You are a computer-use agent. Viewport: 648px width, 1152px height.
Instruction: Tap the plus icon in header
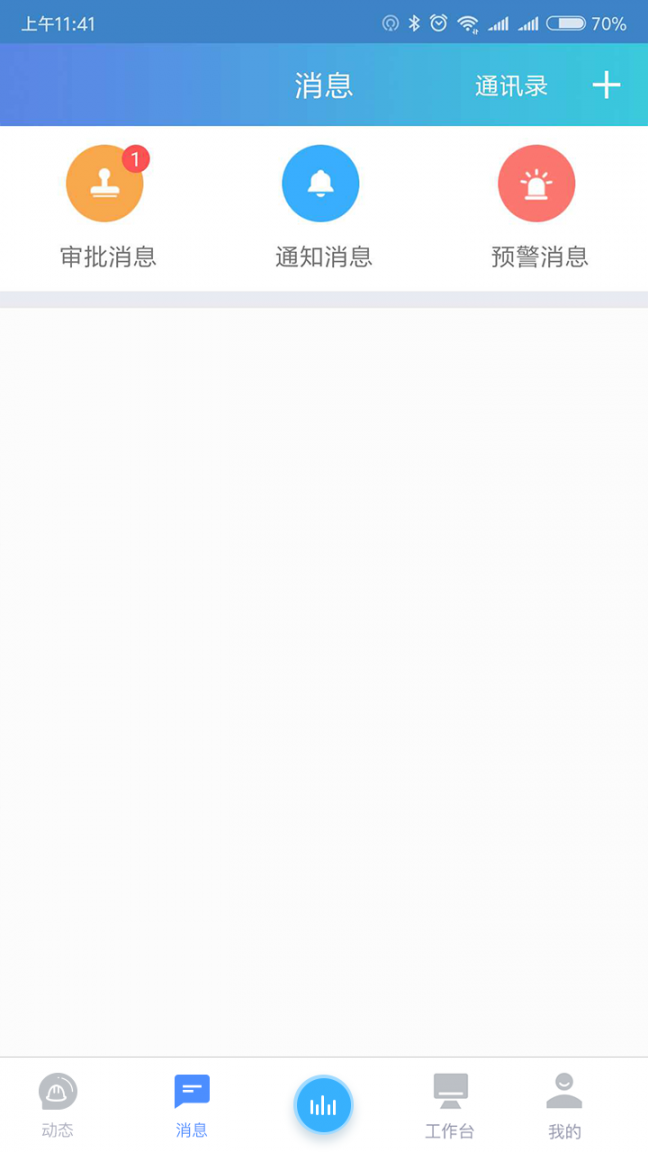pos(606,85)
